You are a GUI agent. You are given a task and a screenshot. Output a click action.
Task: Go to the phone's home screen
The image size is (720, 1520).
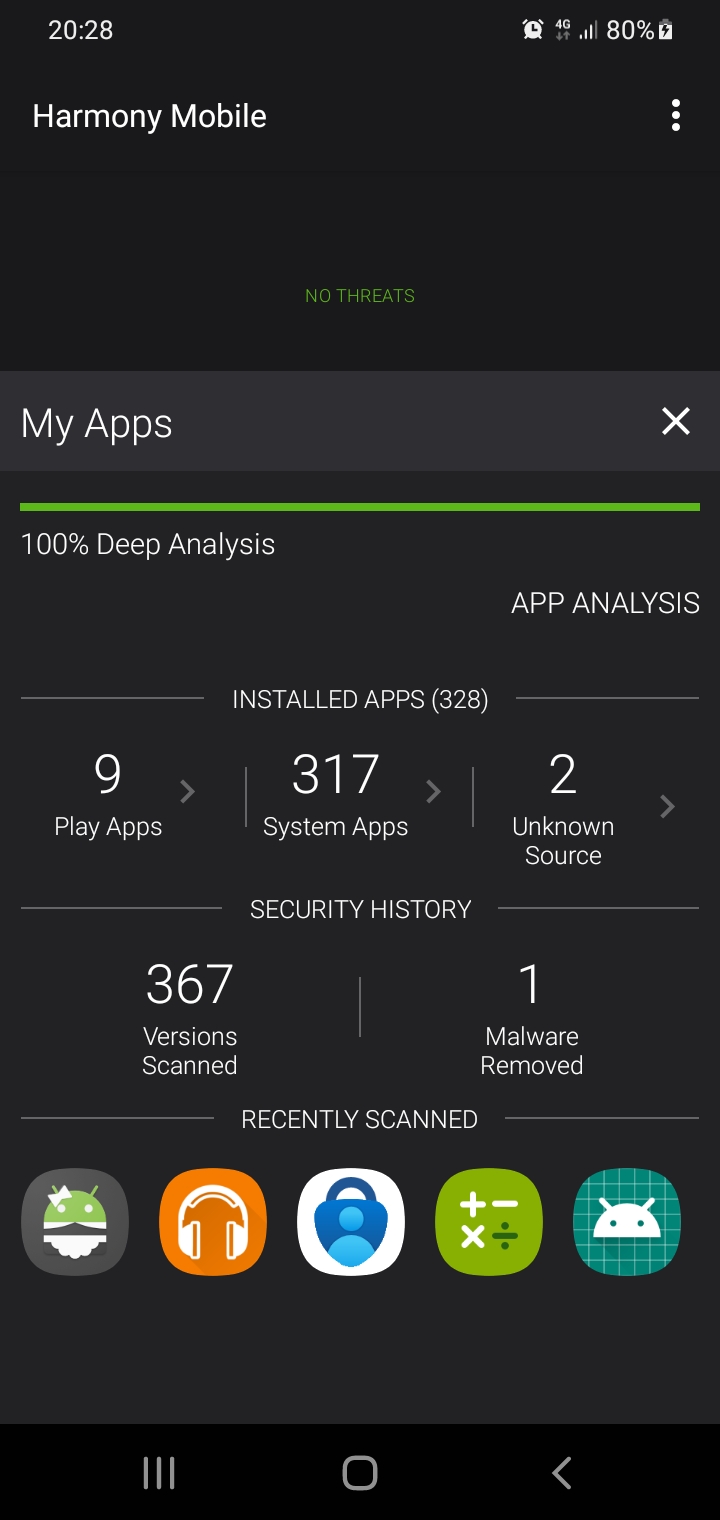coord(360,1472)
